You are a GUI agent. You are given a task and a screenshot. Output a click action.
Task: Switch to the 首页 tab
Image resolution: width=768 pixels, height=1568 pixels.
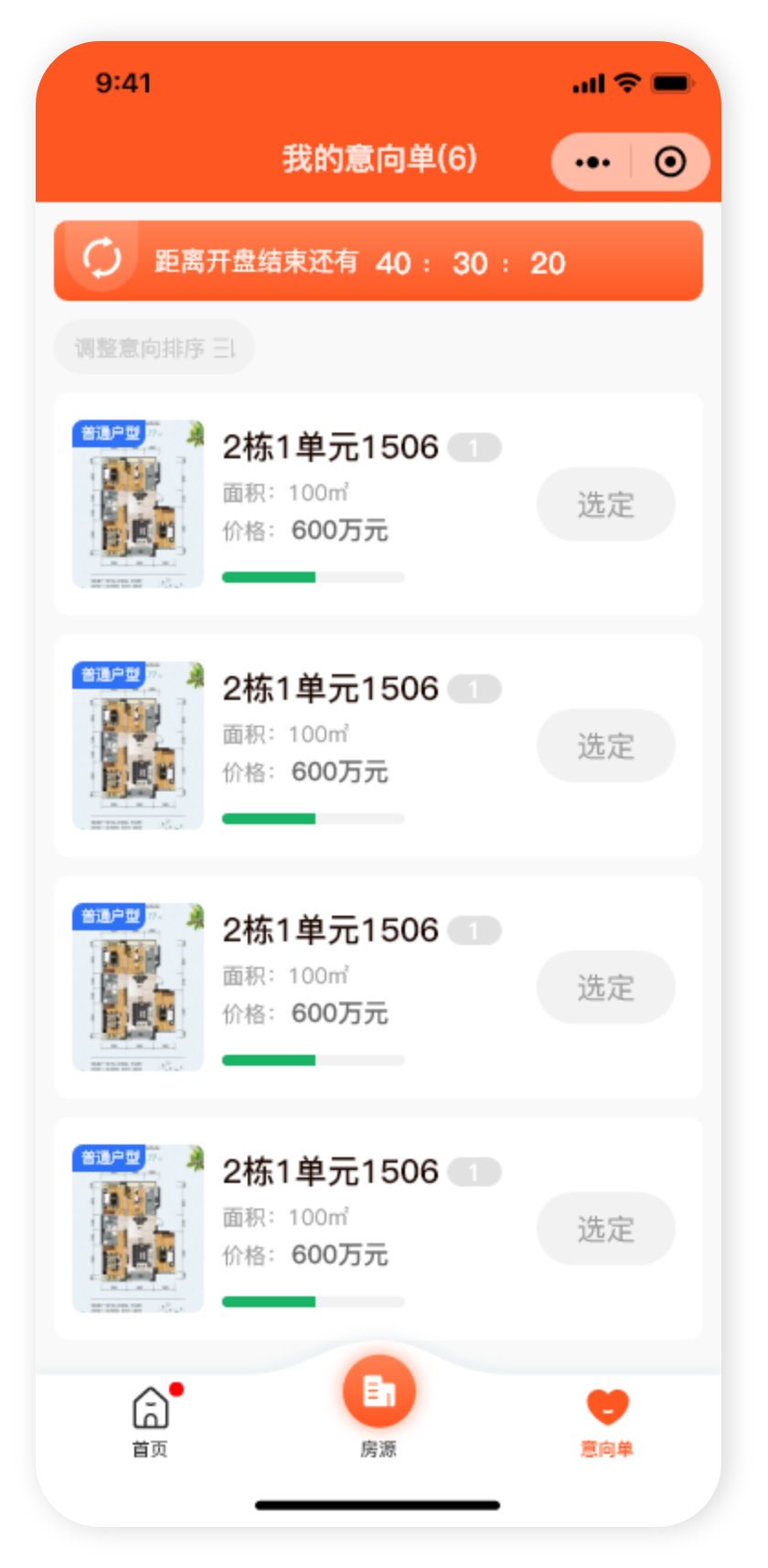coord(151,1420)
